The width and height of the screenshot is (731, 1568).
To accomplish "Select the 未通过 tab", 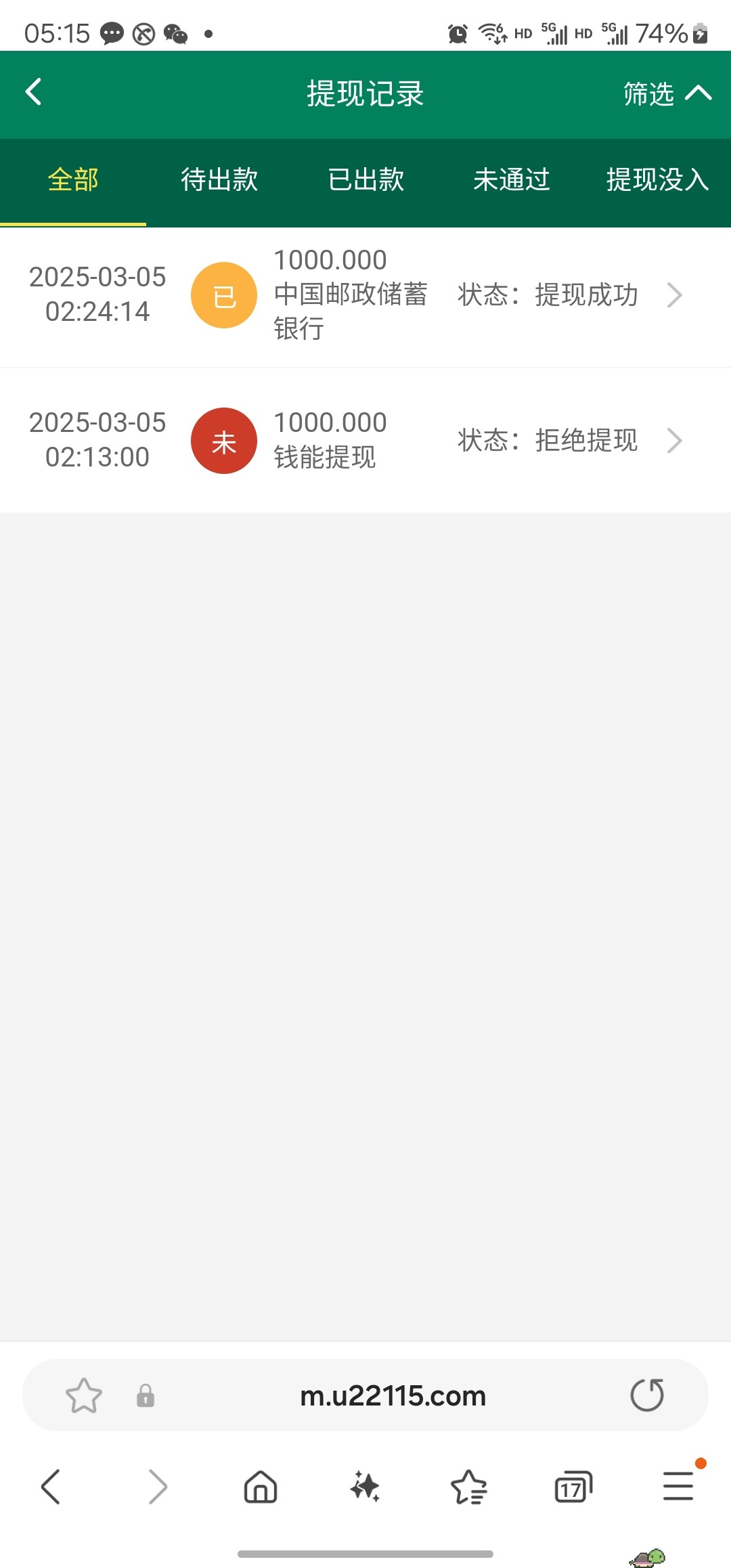I will pyautogui.click(x=512, y=180).
